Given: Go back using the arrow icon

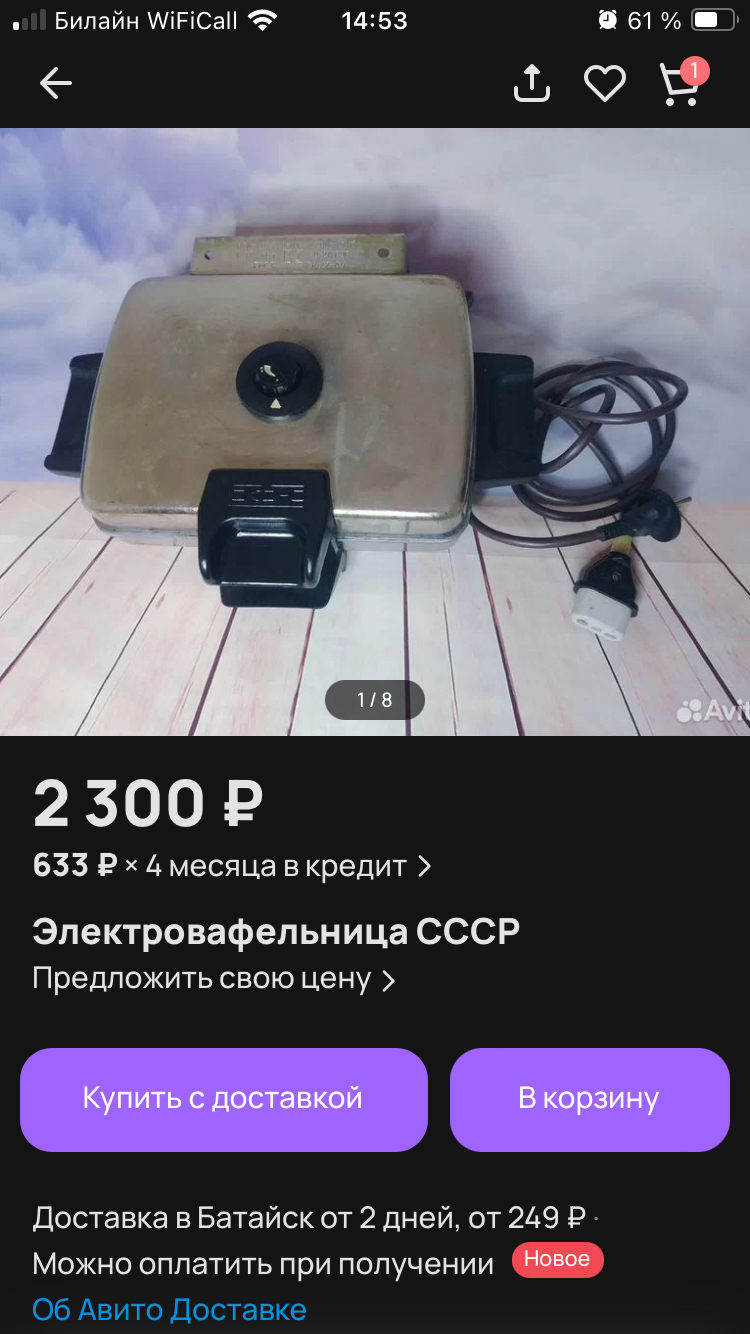Looking at the screenshot, I should tap(56, 84).
